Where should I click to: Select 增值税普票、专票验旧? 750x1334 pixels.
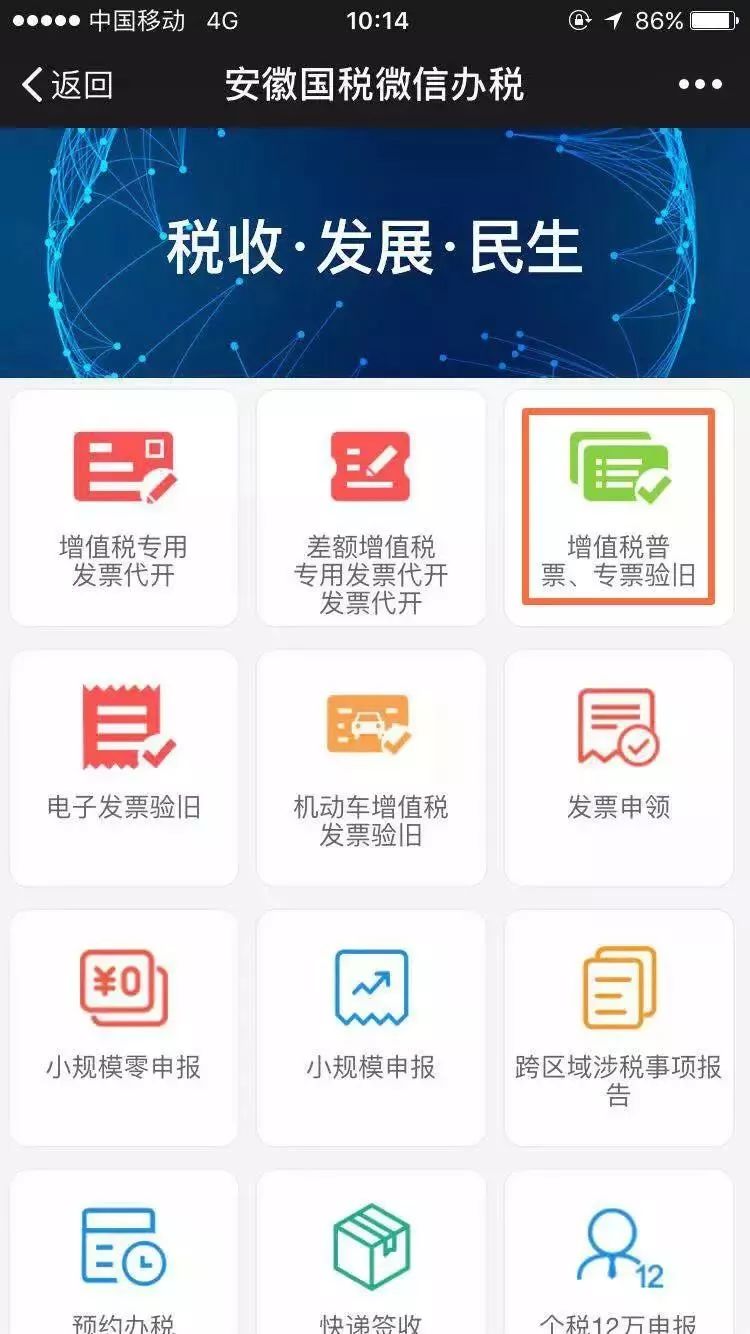618,508
